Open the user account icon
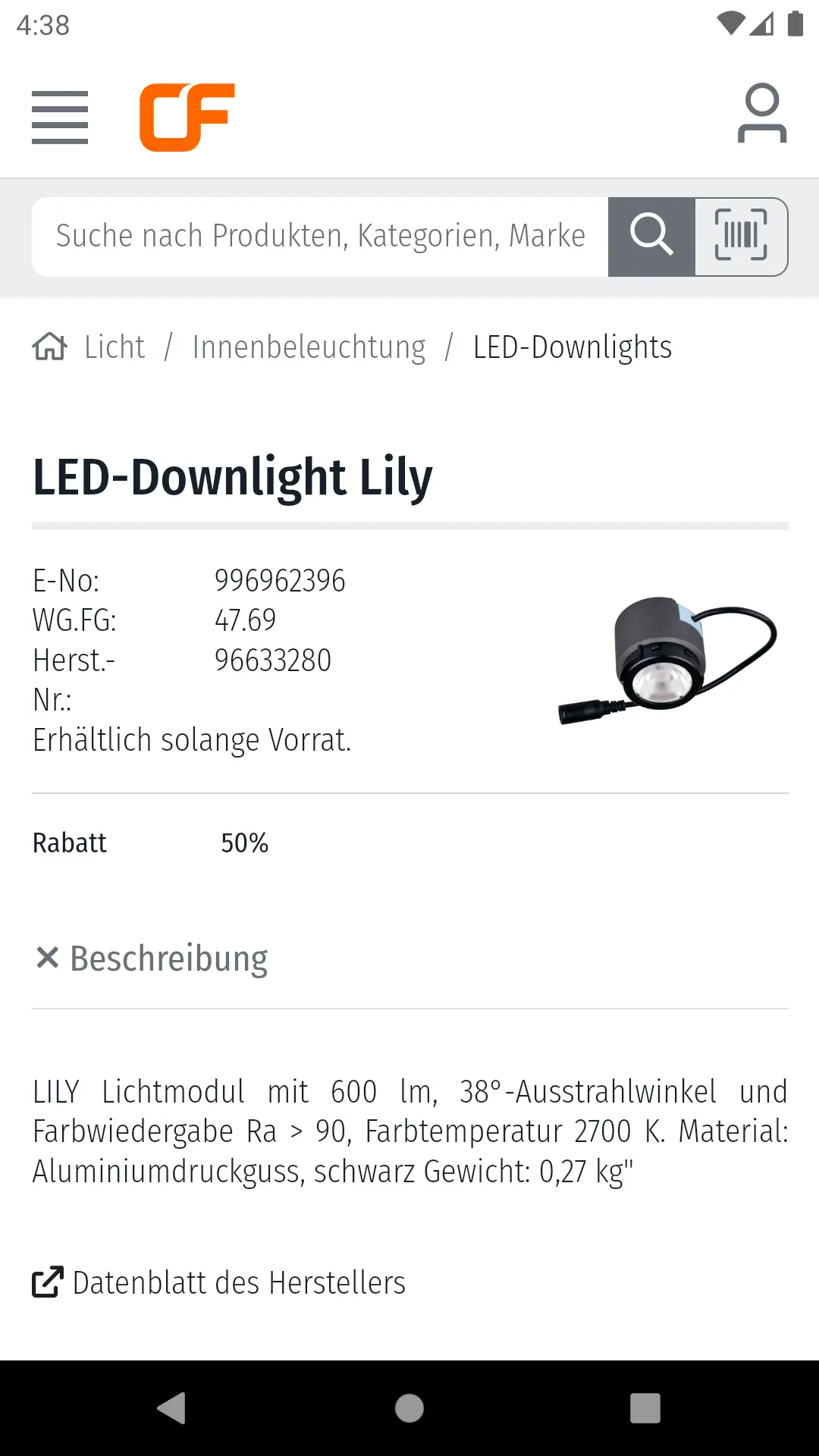The height and width of the screenshot is (1456, 819). pos(762,114)
